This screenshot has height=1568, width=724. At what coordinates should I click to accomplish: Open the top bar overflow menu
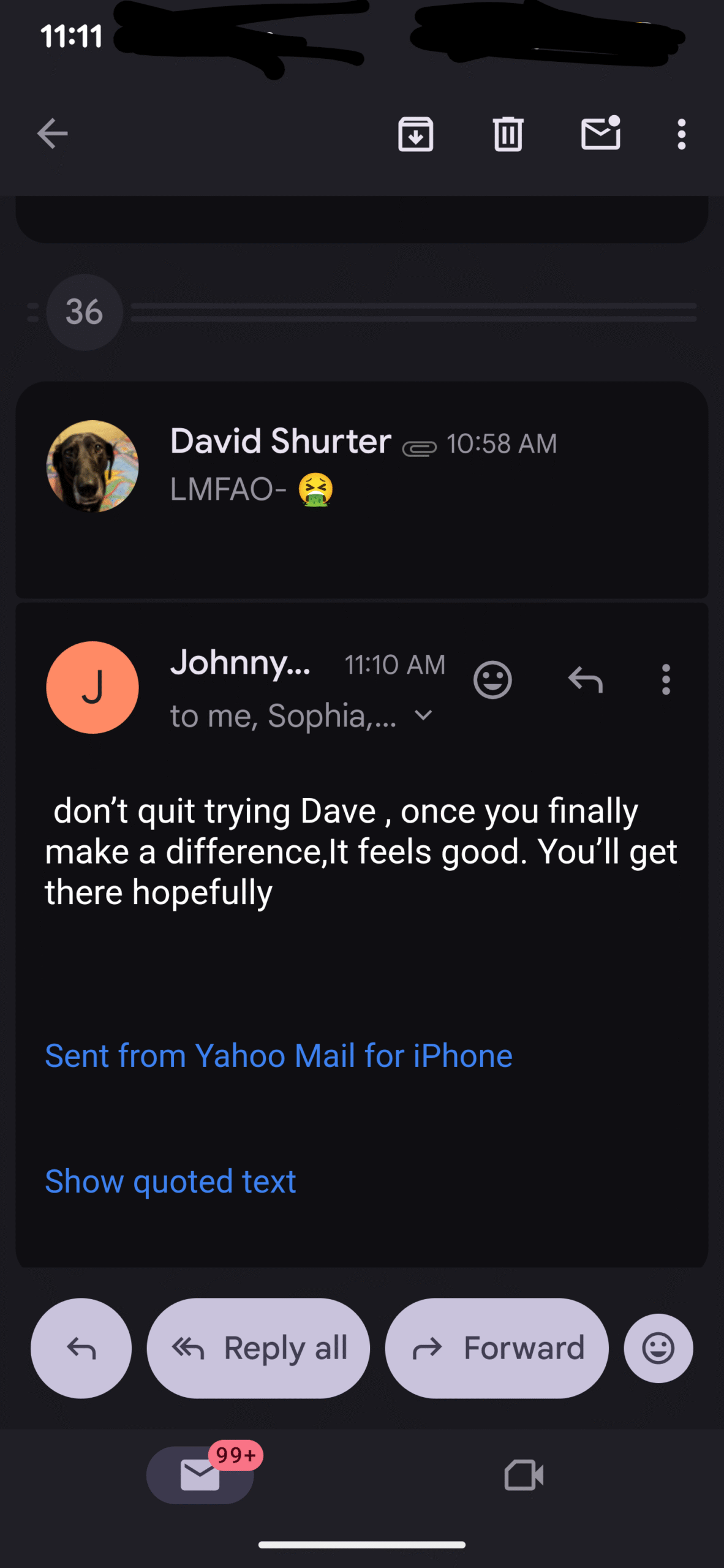point(681,134)
